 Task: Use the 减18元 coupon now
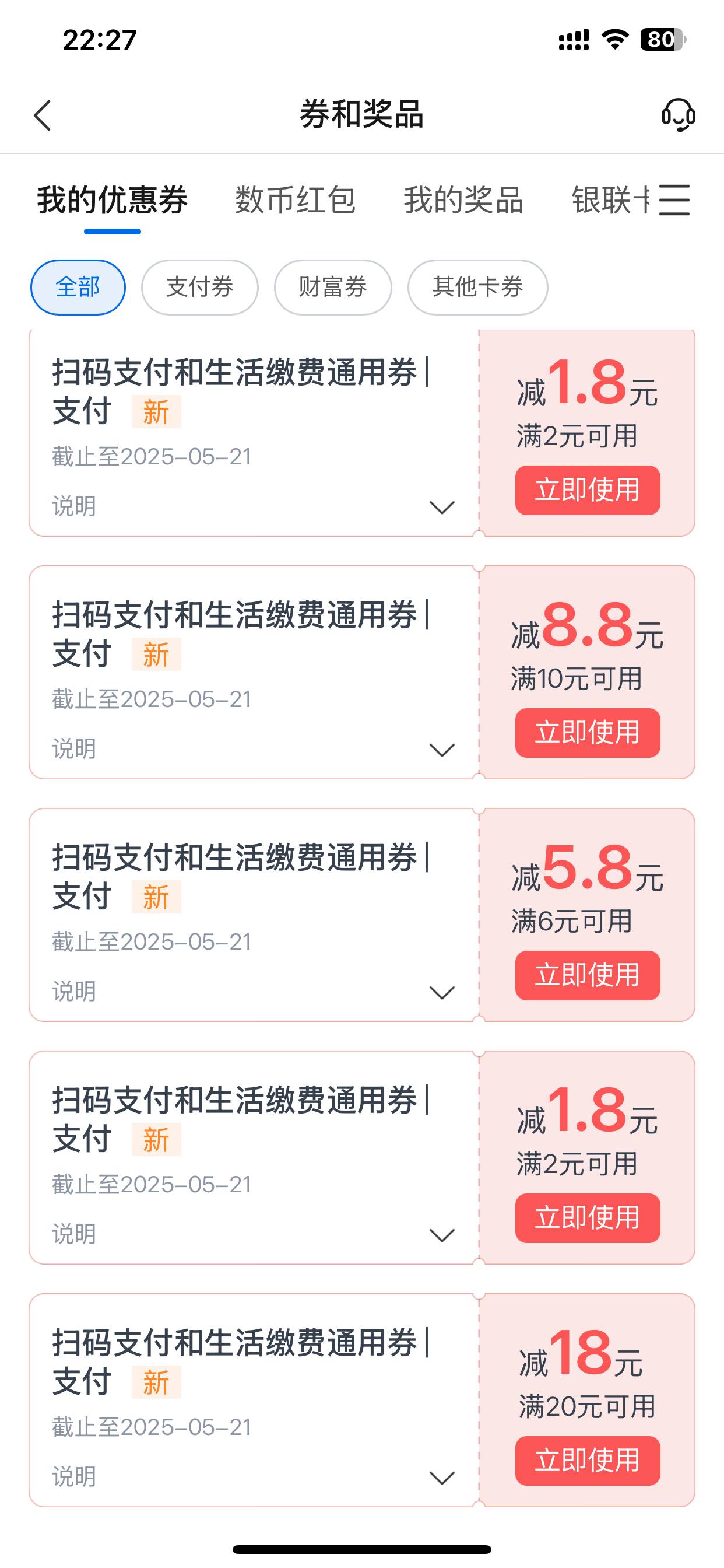[x=588, y=1461]
